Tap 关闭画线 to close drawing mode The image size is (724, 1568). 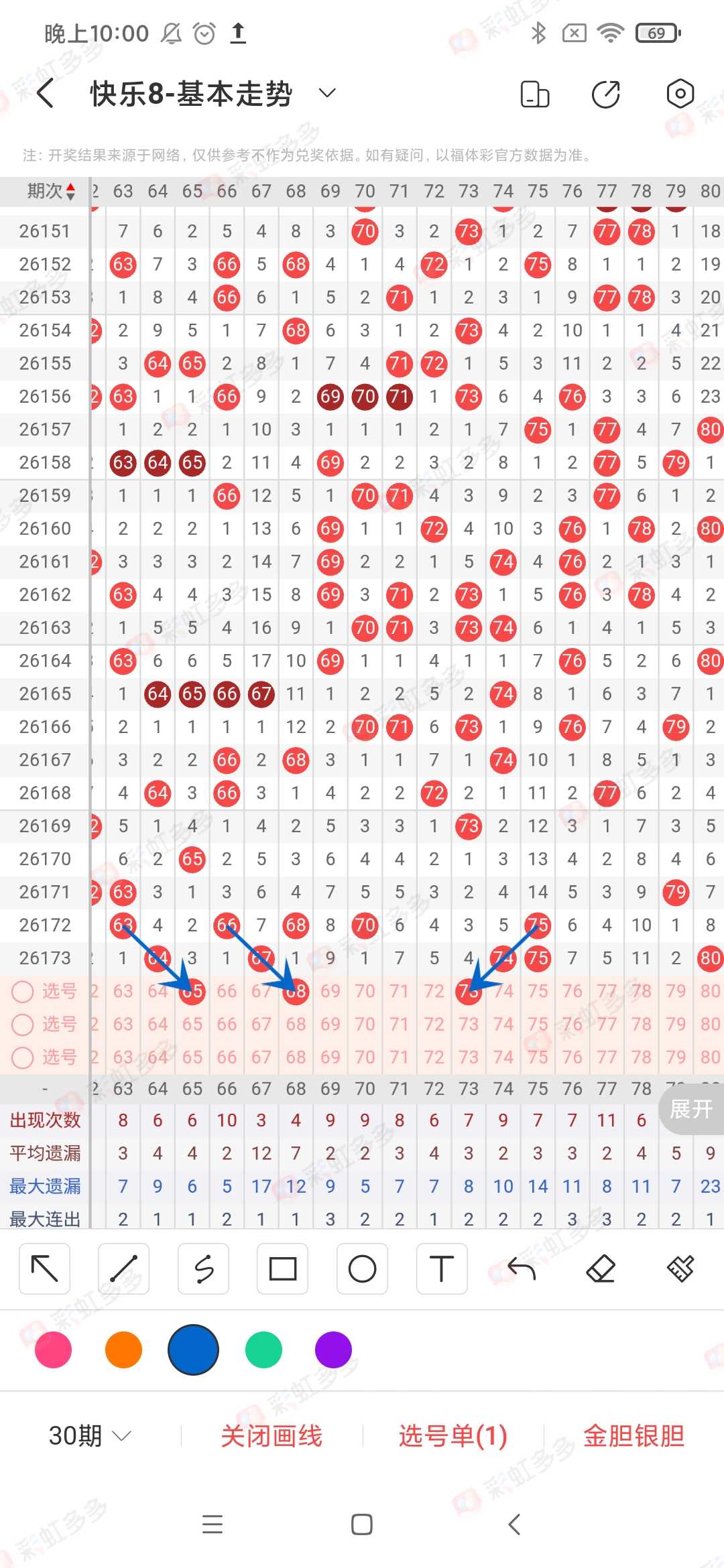[271, 1436]
